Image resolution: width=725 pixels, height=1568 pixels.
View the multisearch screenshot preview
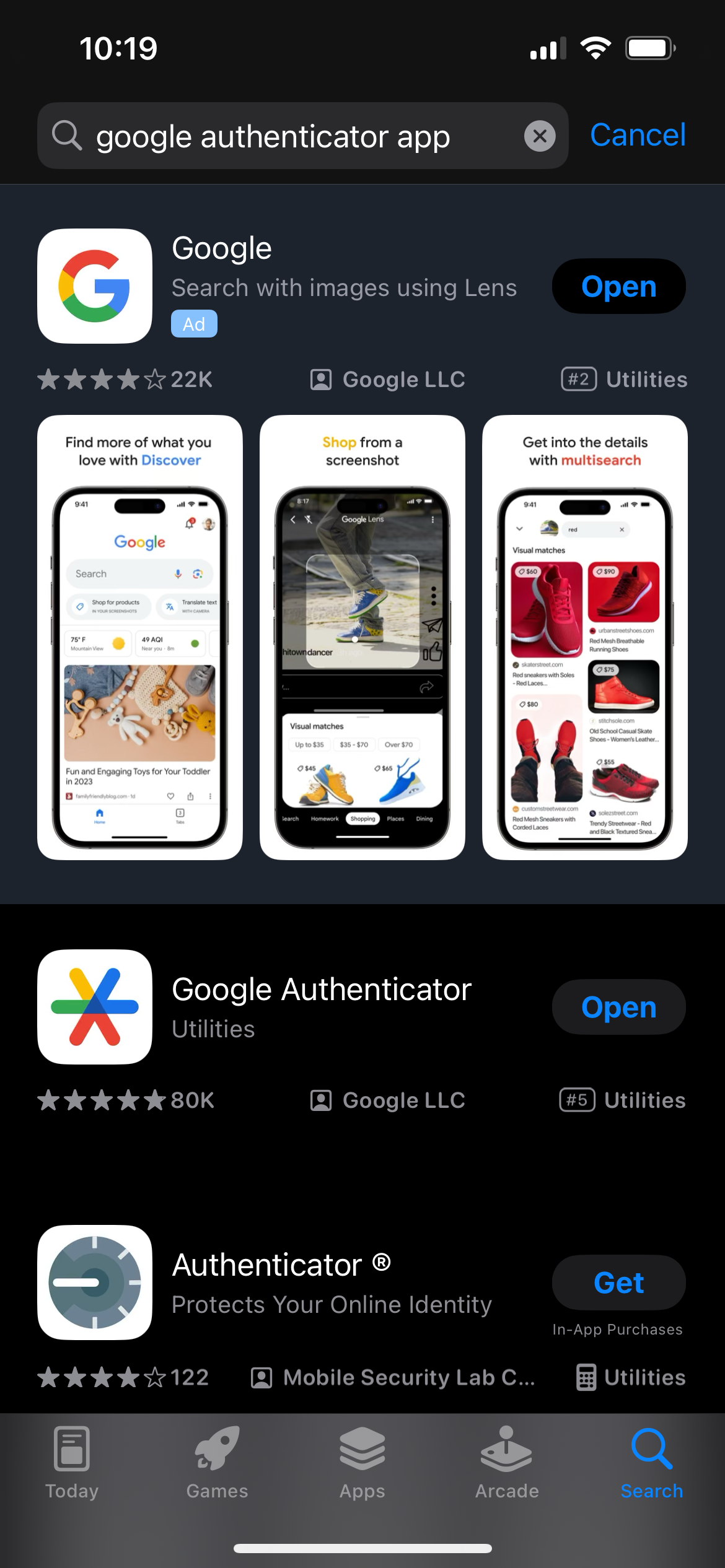click(x=584, y=637)
